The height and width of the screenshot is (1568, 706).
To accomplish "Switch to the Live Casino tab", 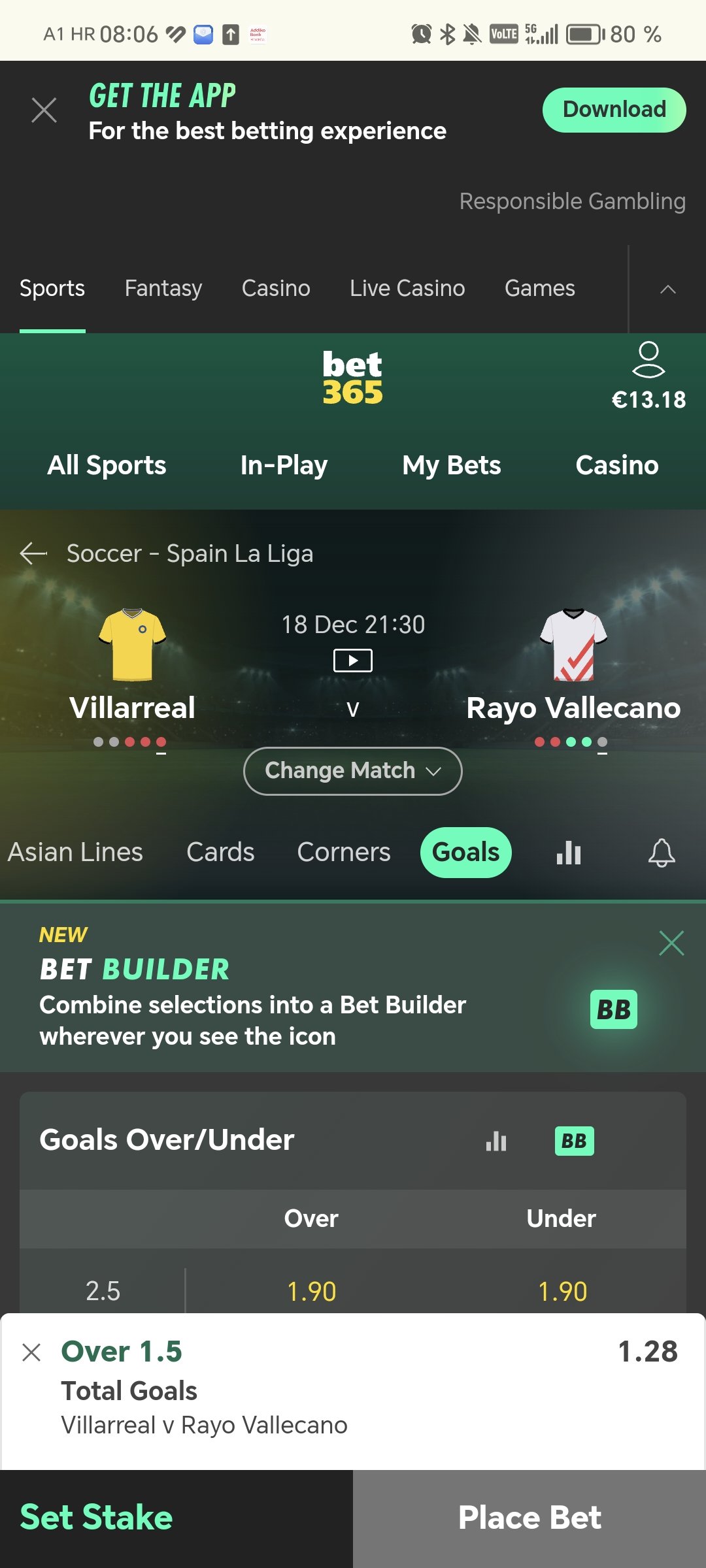I will pos(407,288).
